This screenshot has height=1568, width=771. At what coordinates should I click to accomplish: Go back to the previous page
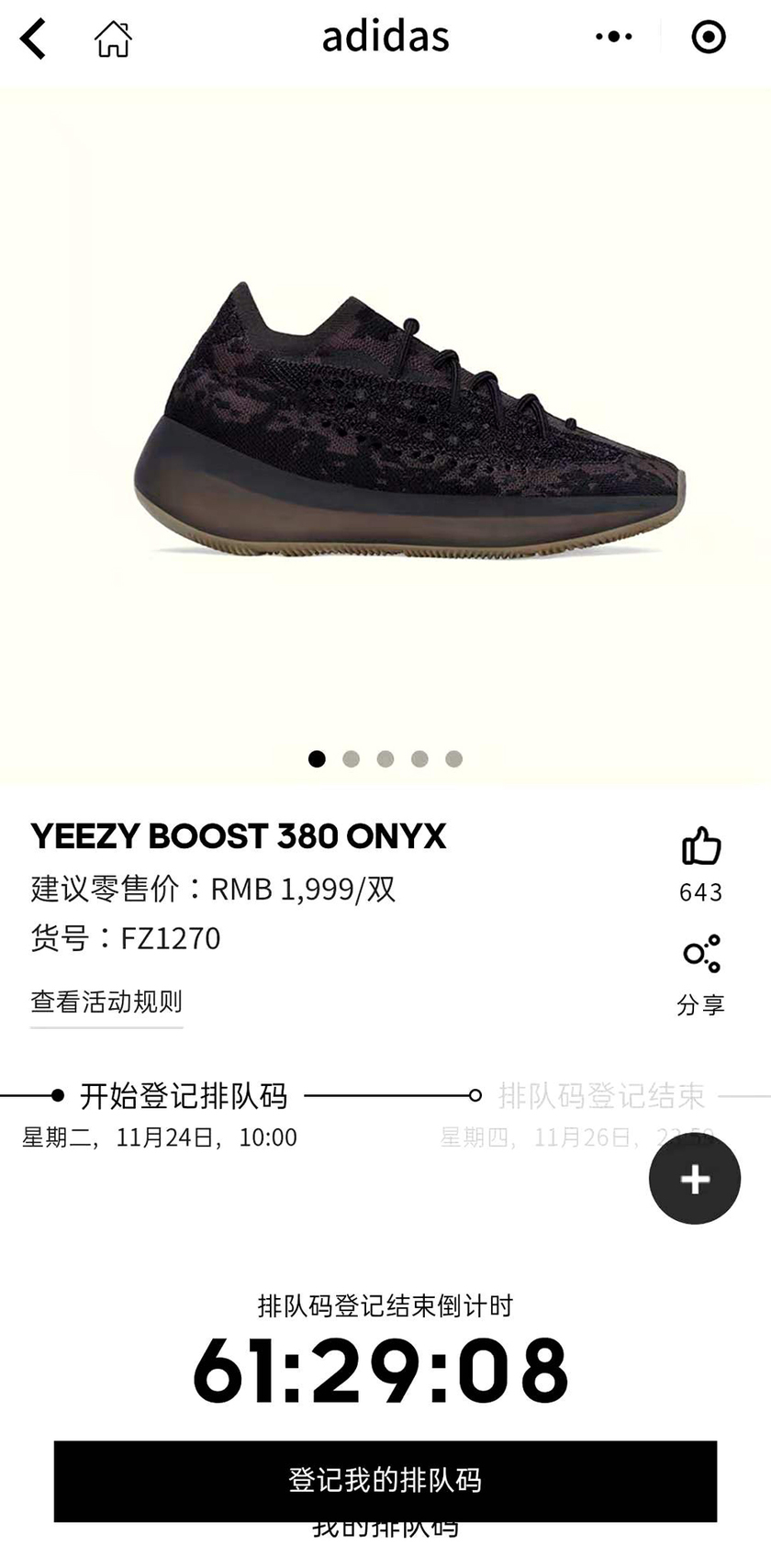(34, 39)
